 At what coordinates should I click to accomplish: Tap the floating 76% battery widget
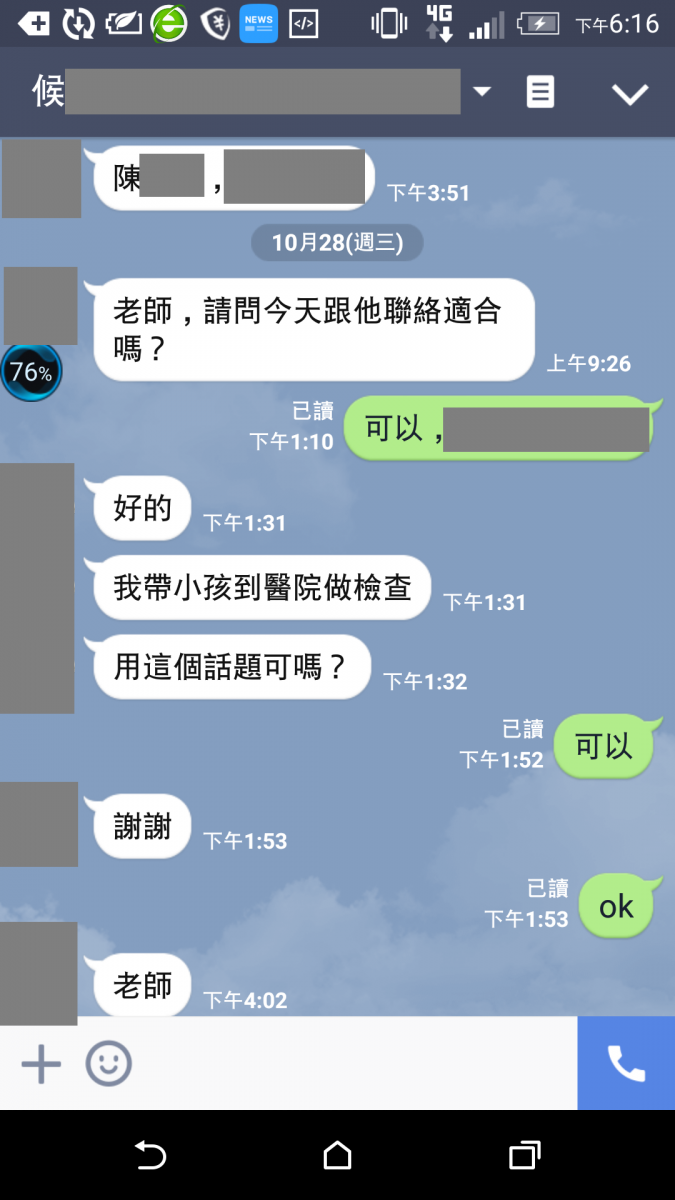31,372
